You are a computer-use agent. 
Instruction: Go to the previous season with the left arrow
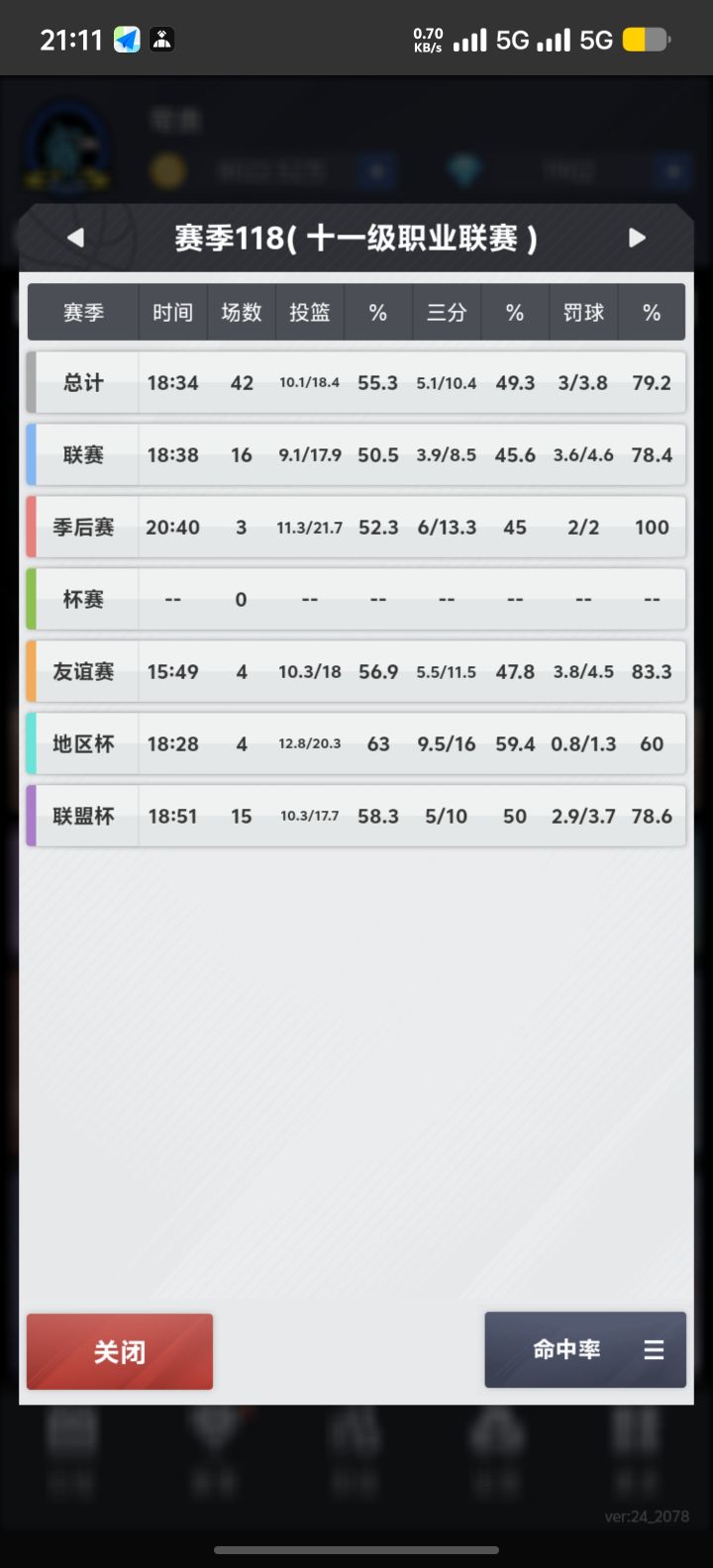click(x=75, y=238)
